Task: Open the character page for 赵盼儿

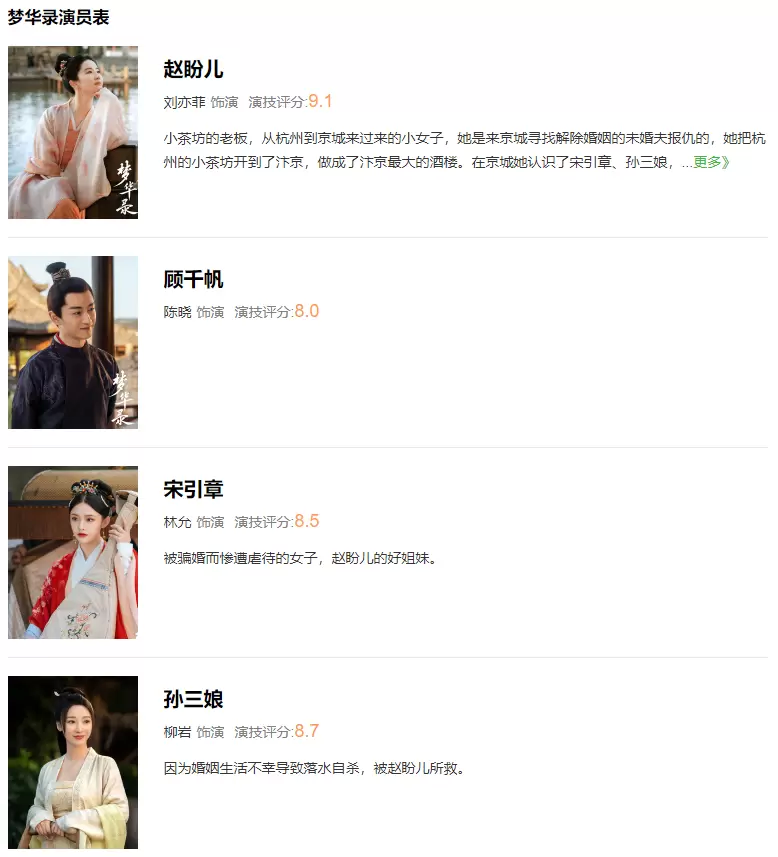Action: [x=193, y=69]
